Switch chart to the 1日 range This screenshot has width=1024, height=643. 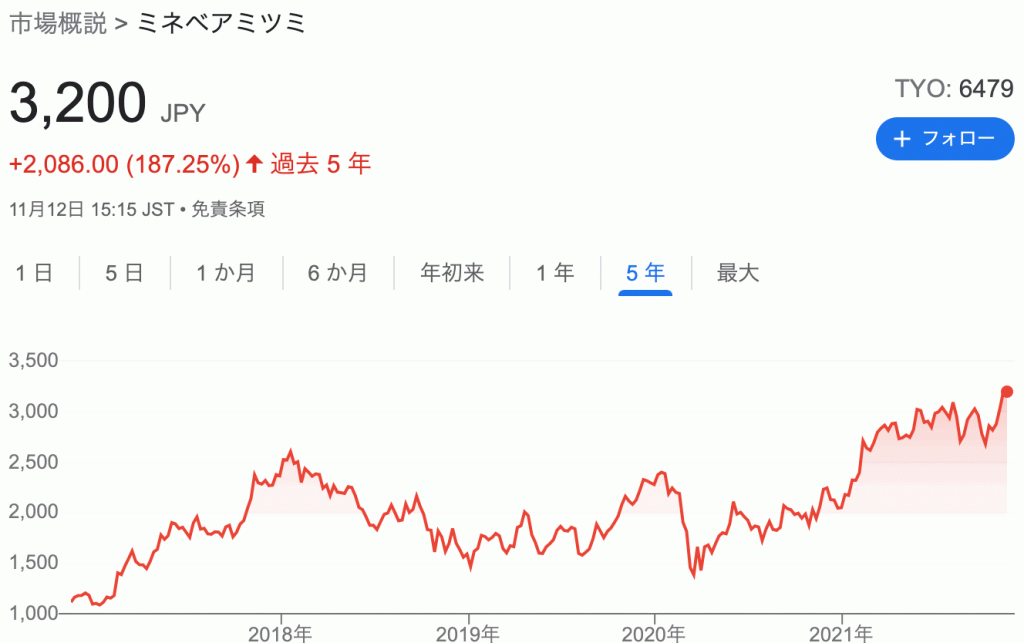(x=34, y=273)
